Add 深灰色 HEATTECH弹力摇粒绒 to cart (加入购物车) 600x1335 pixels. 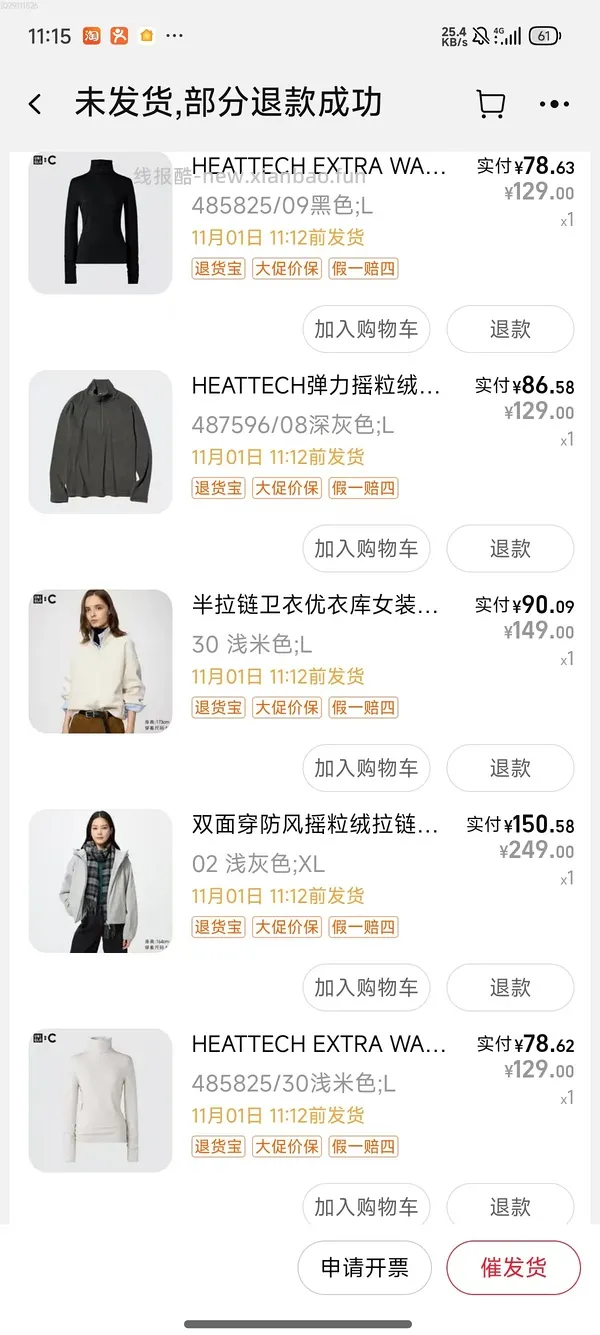click(366, 548)
